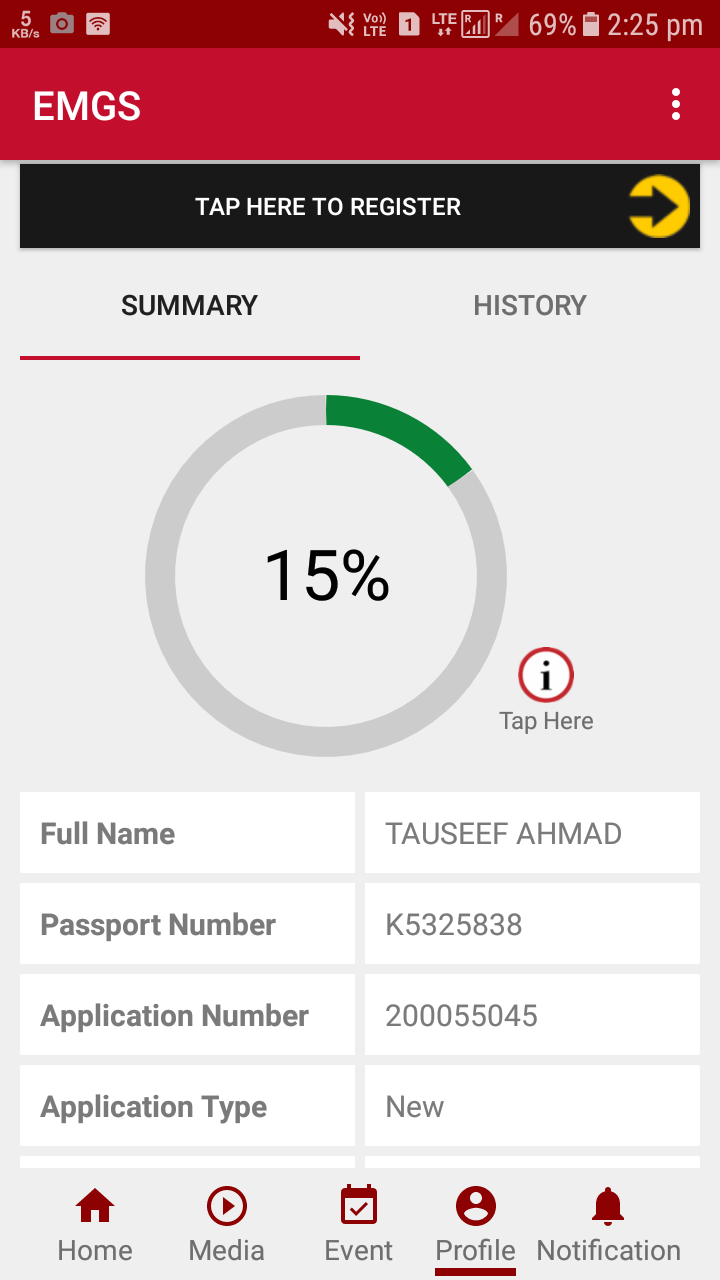Open the Media section
The height and width of the screenshot is (1280, 720).
pyautogui.click(x=227, y=1225)
